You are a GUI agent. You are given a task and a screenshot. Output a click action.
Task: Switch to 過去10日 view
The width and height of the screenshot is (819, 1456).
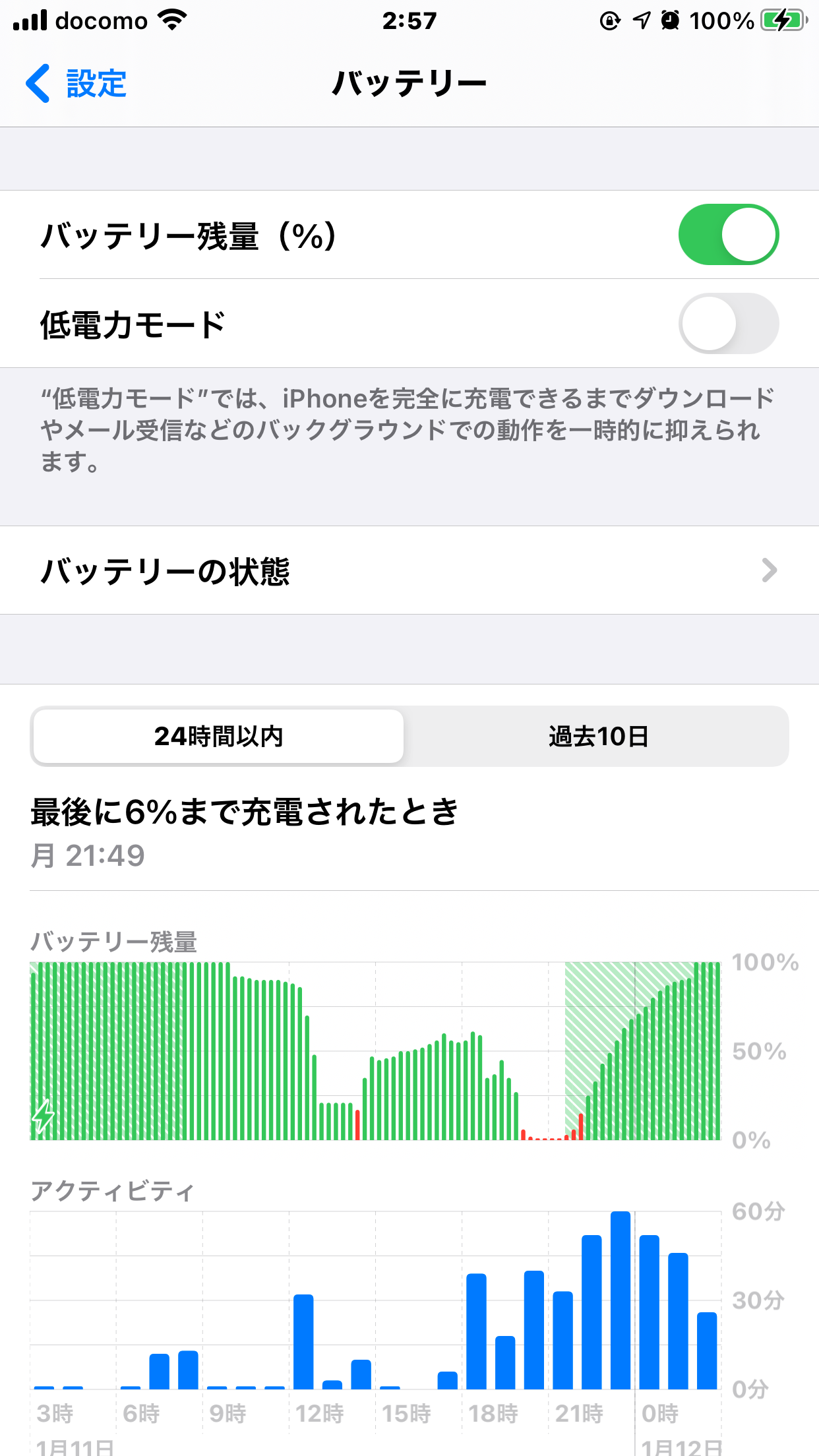coord(597,736)
